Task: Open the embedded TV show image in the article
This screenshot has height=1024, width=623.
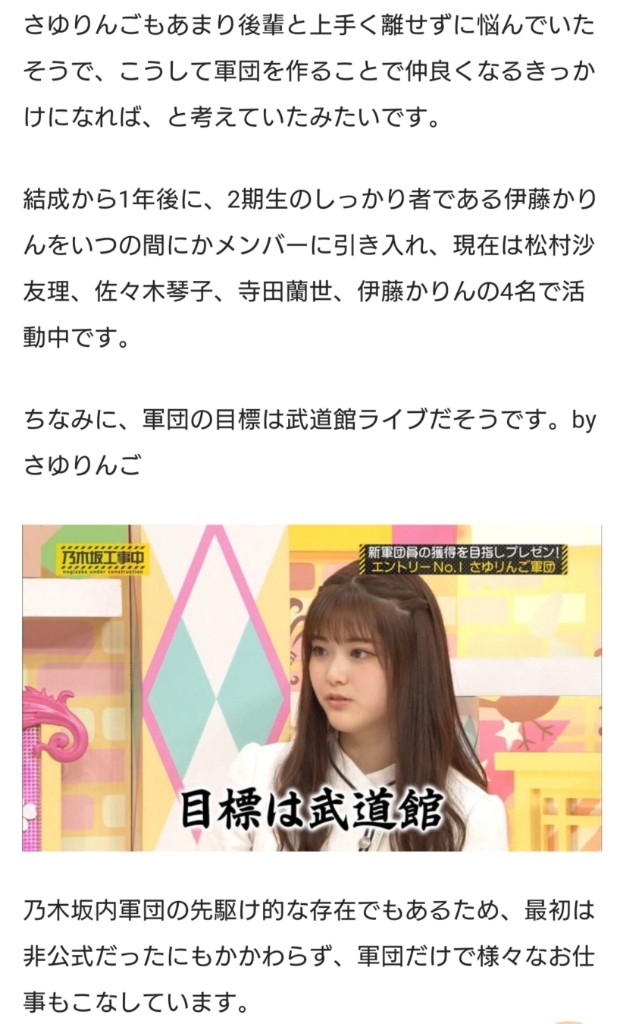Action: coord(312,688)
